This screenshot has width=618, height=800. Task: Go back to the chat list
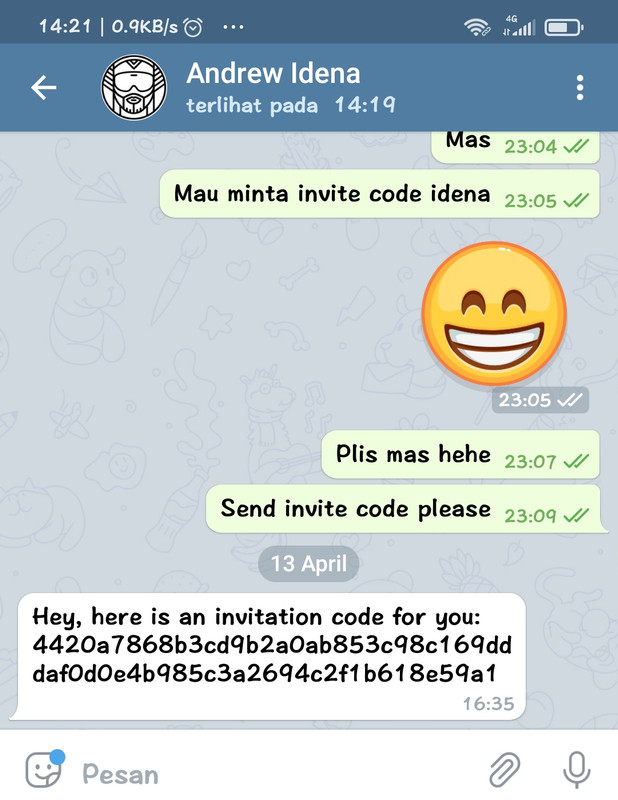point(44,88)
